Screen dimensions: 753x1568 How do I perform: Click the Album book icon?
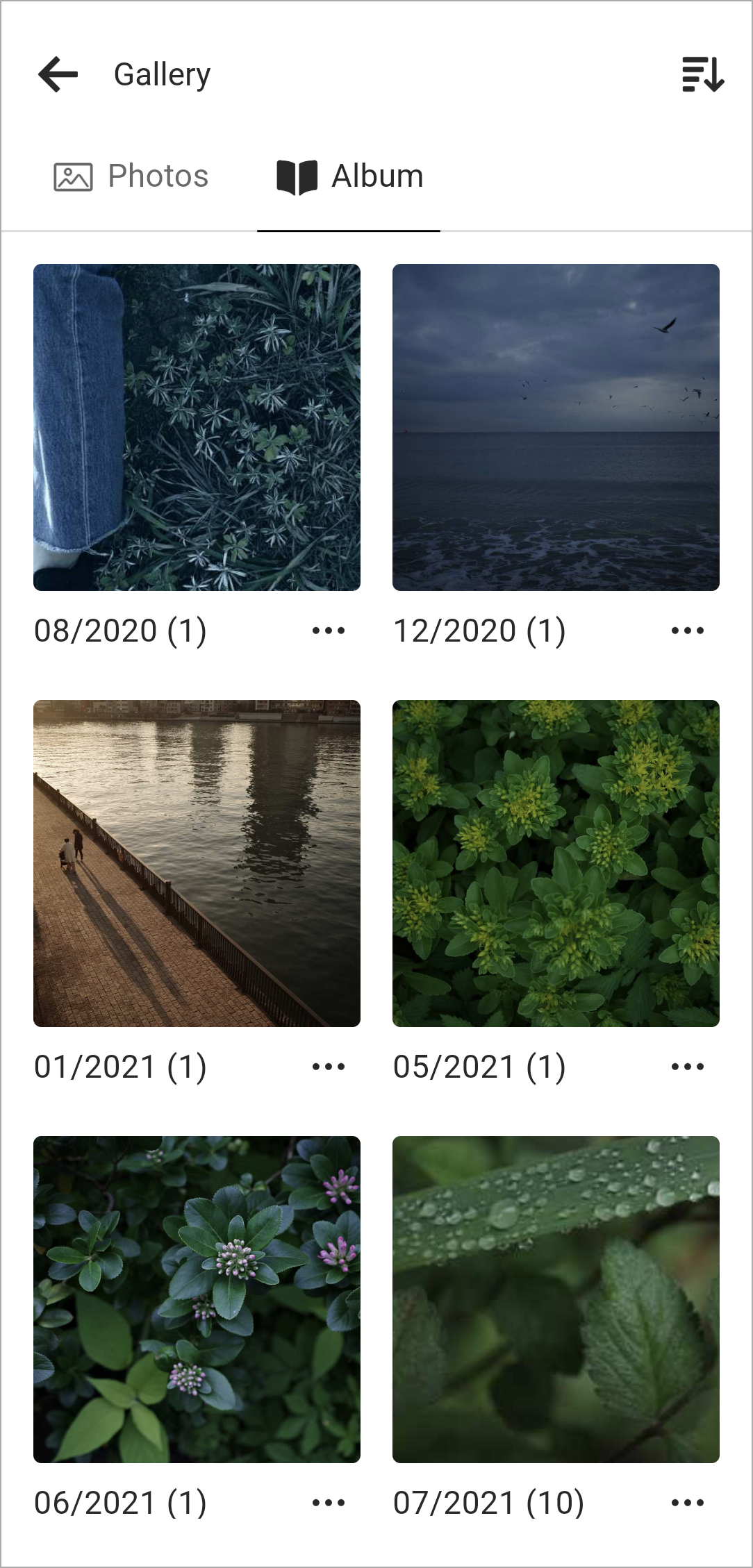[x=296, y=175]
